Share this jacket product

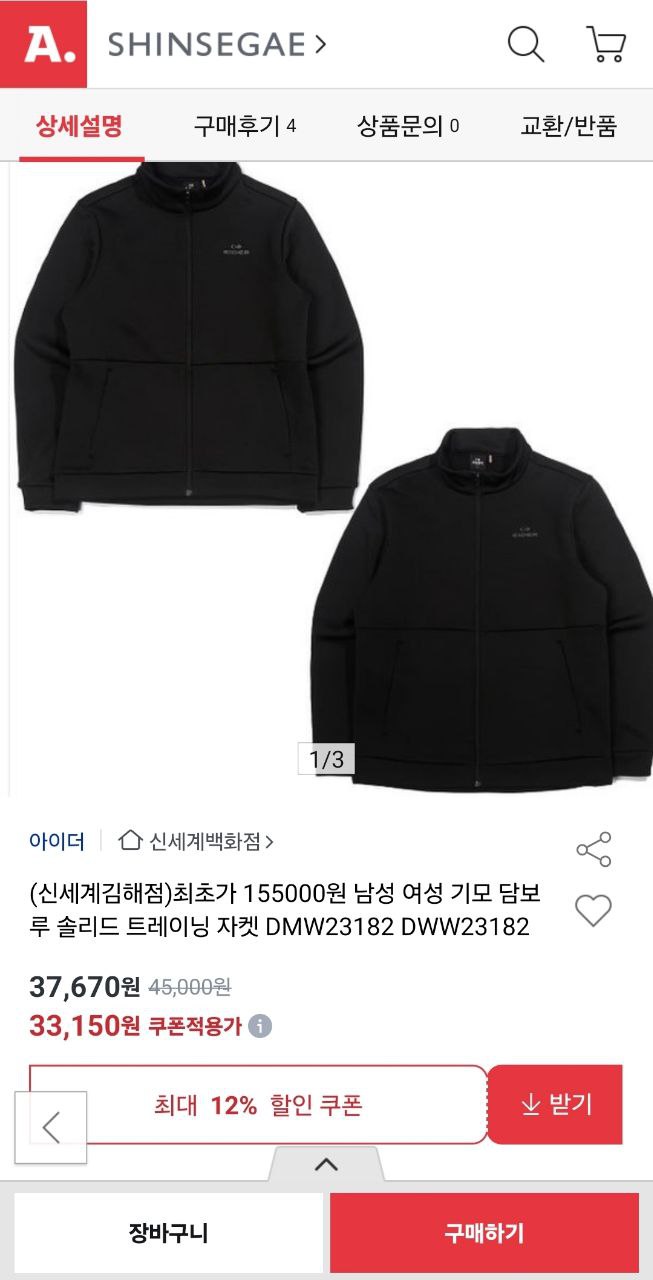tap(593, 849)
